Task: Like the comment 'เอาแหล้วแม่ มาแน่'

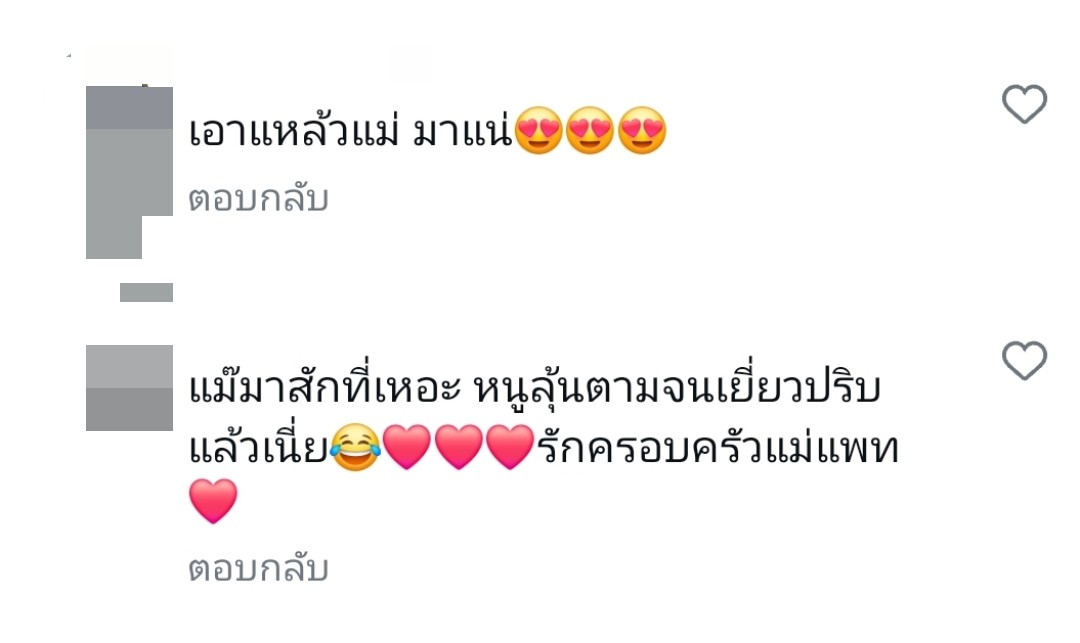Action: pos(1024,105)
